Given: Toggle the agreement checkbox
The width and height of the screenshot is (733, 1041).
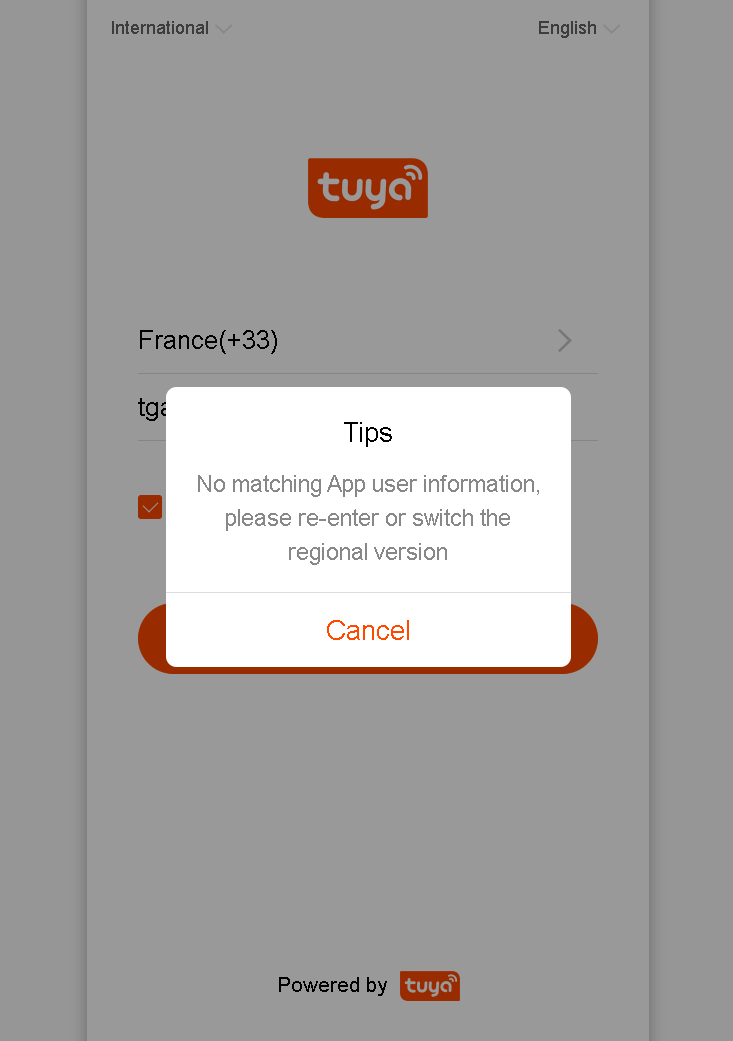Looking at the screenshot, I should pos(150,507).
